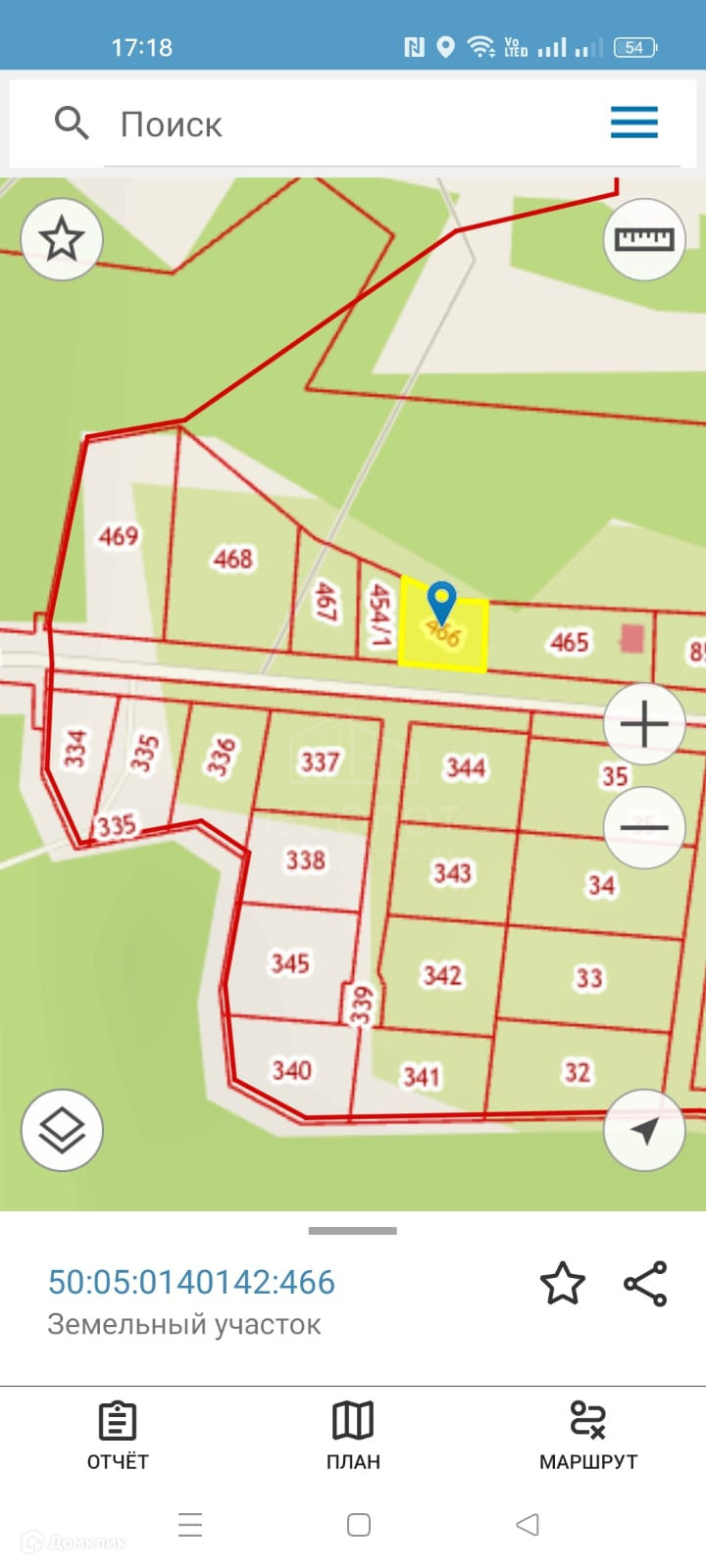The width and height of the screenshot is (706, 1568).
Task: Open the ОТЧЁТ report
Action: tap(118, 1435)
